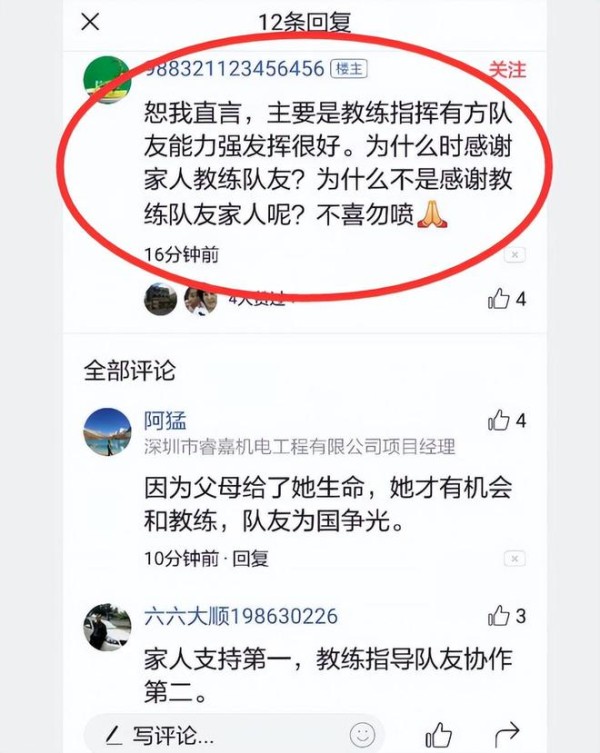Viewport: 600px width, 753px height.
Task: Open the emoji picker in comment bar
Action: pyautogui.click(x=362, y=736)
